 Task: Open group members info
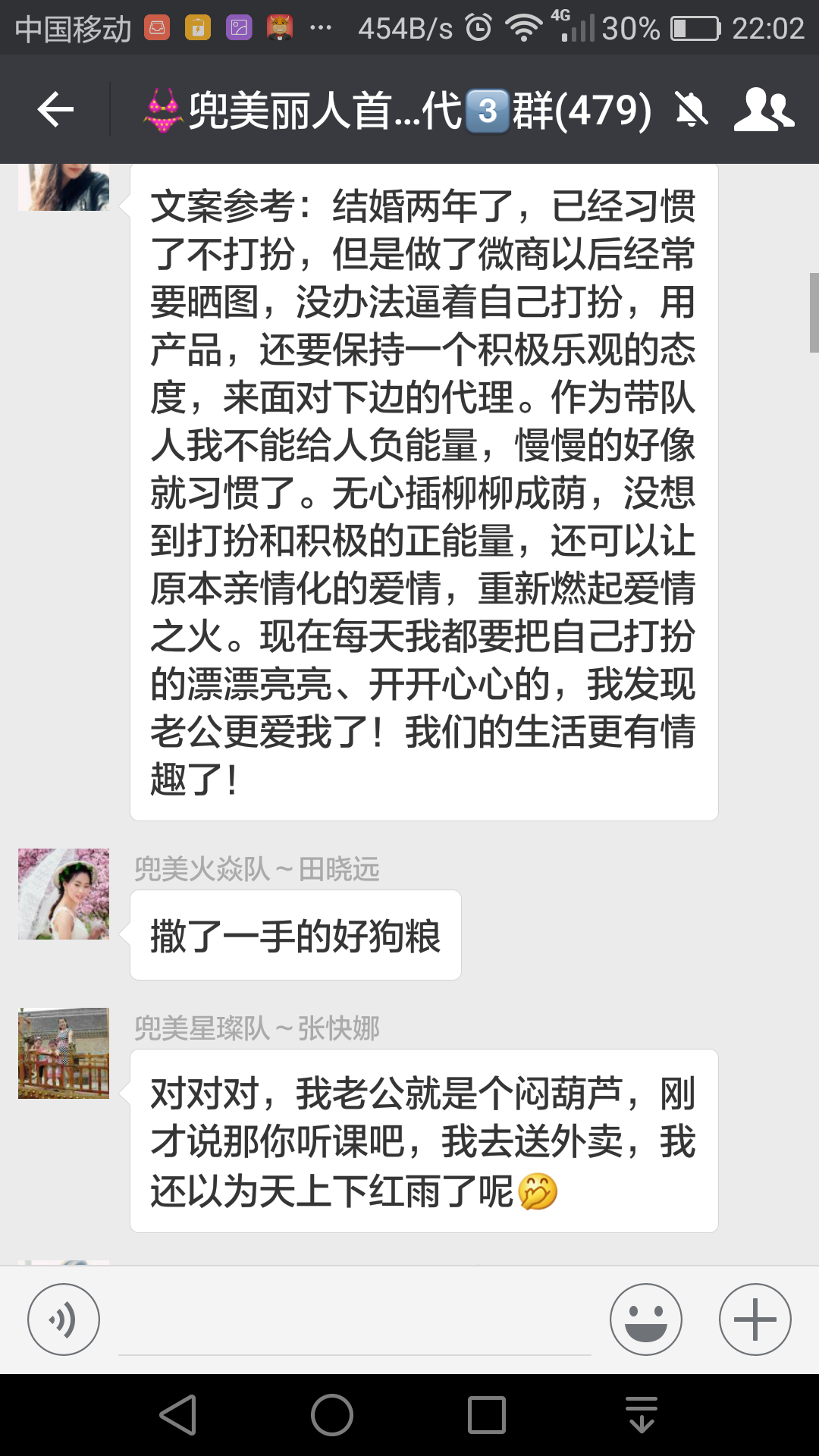tap(763, 111)
